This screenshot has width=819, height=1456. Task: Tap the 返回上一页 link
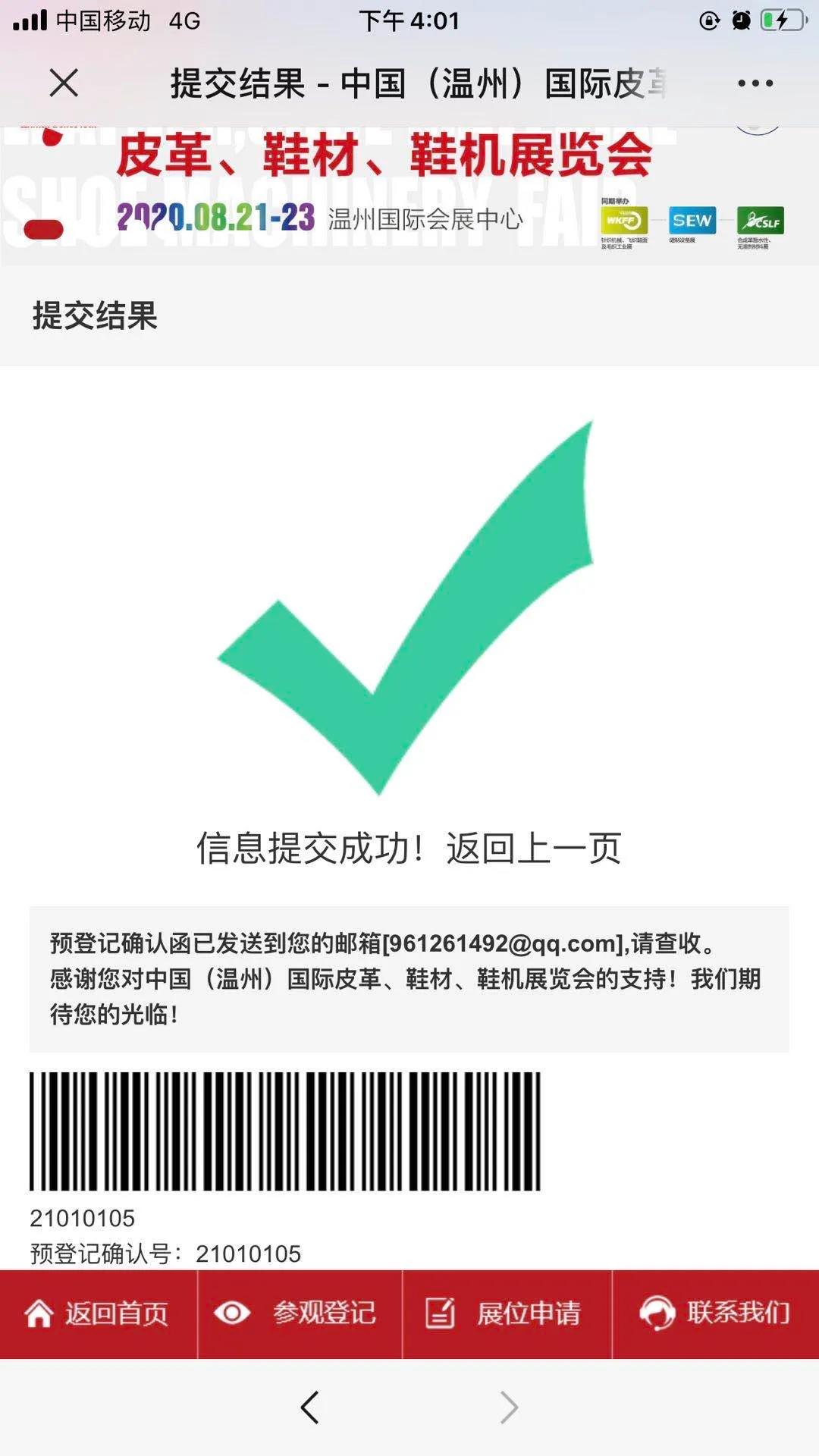click(534, 848)
